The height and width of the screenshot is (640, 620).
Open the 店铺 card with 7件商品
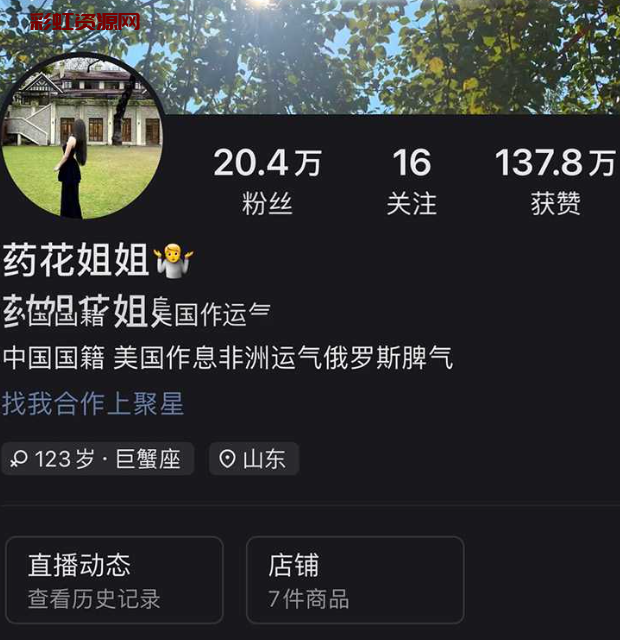[355, 580]
